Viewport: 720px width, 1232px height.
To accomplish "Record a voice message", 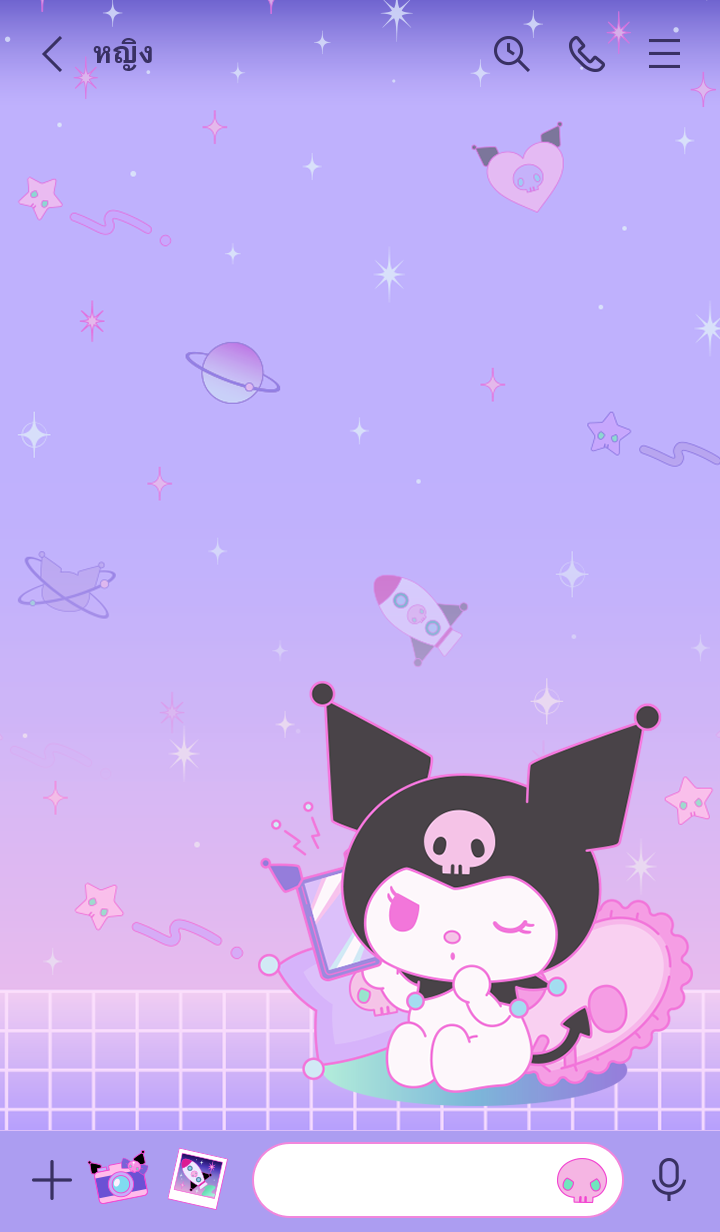I will (x=668, y=1180).
